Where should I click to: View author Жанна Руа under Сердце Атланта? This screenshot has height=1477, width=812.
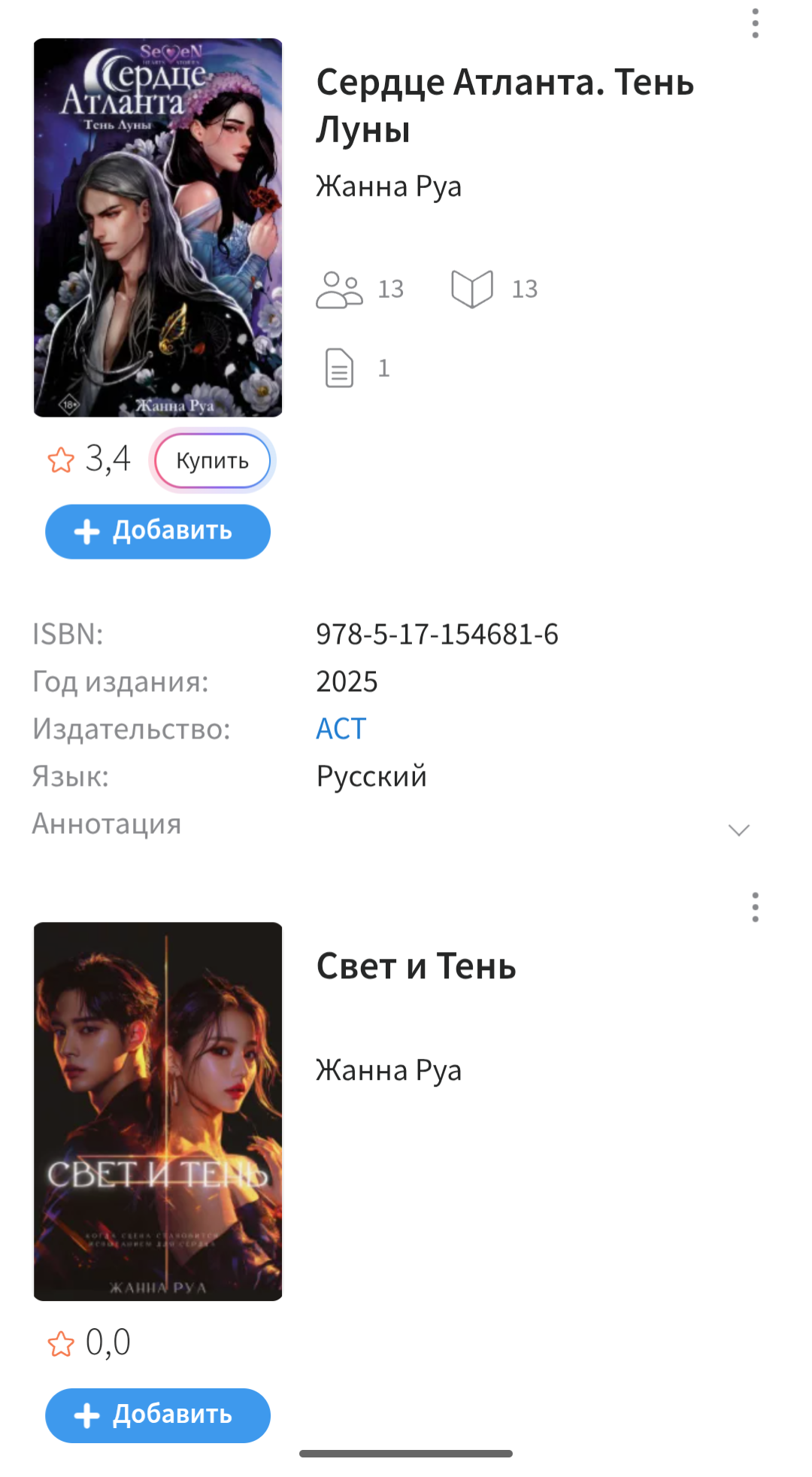[x=388, y=187]
